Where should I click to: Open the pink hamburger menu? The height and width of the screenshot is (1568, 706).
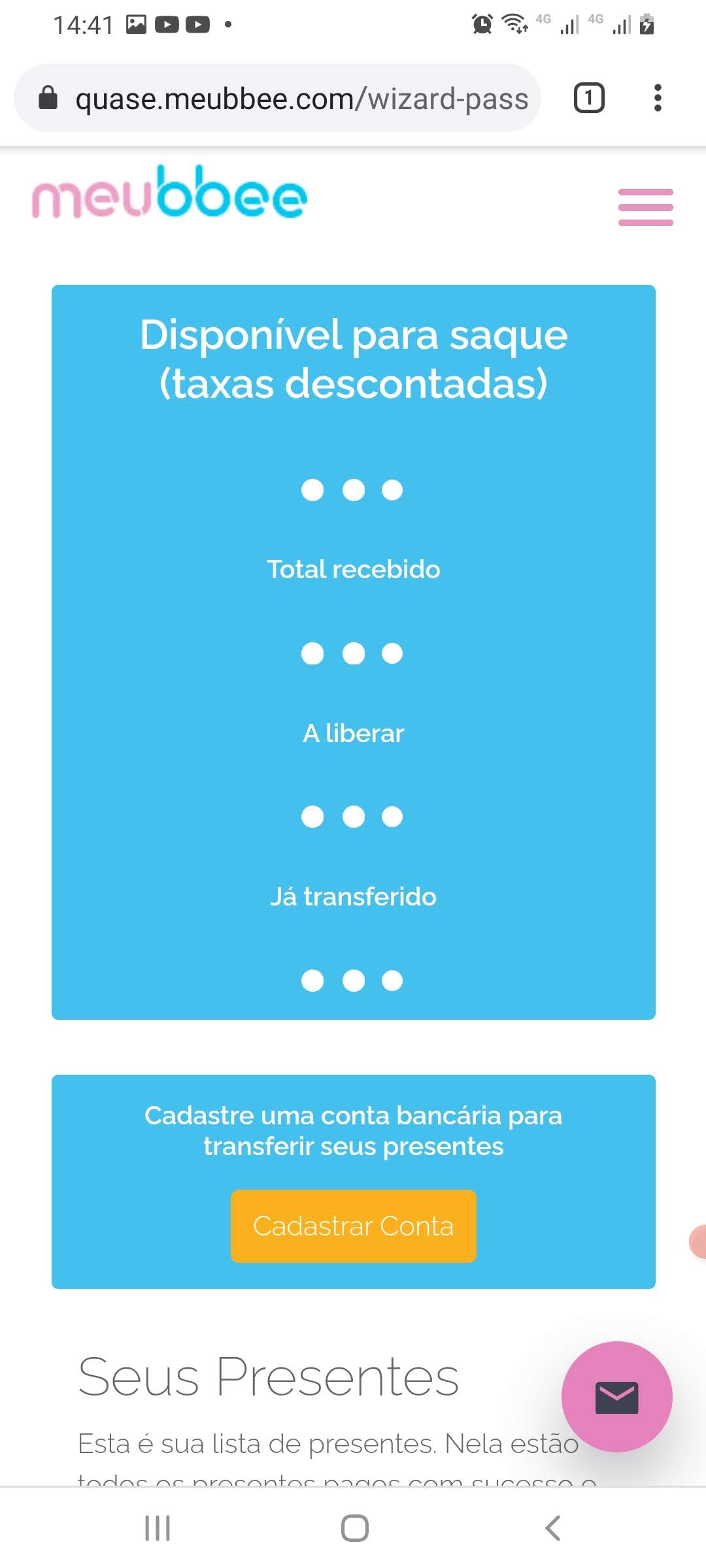[x=645, y=207]
